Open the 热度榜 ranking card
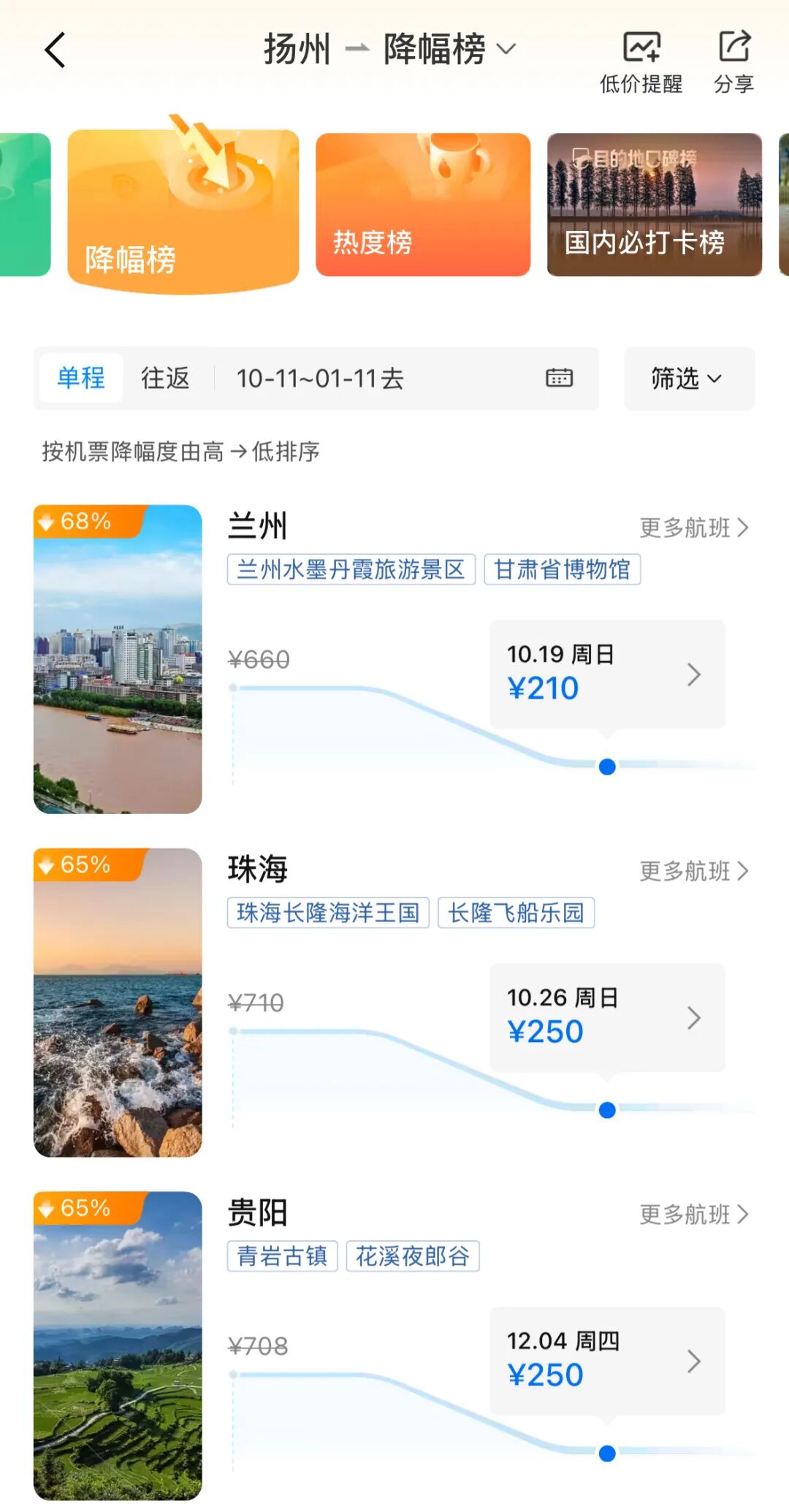Viewport: 789px width, 1512px height. [423, 205]
